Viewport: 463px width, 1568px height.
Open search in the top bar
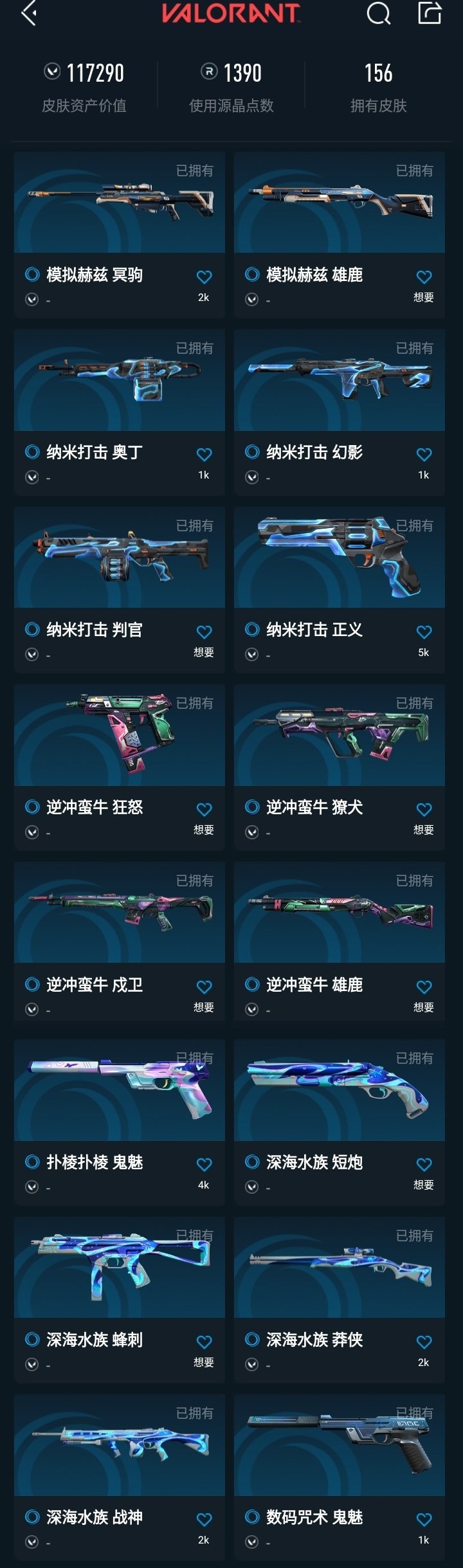[x=378, y=13]
